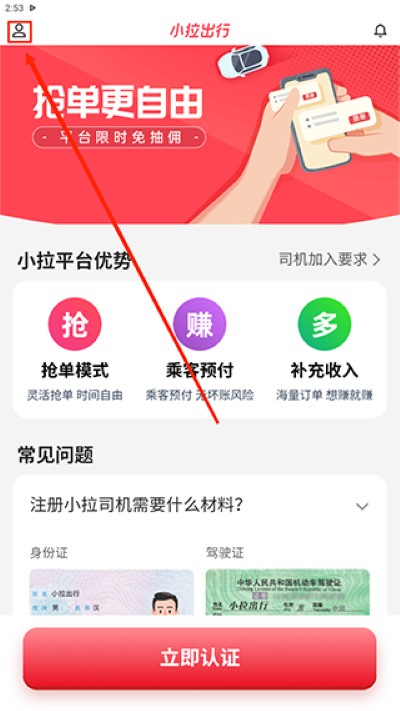Collapse the 注册小拉司机需要什么材料 question
The image size is (400, 711).
[x=200, y=506]
